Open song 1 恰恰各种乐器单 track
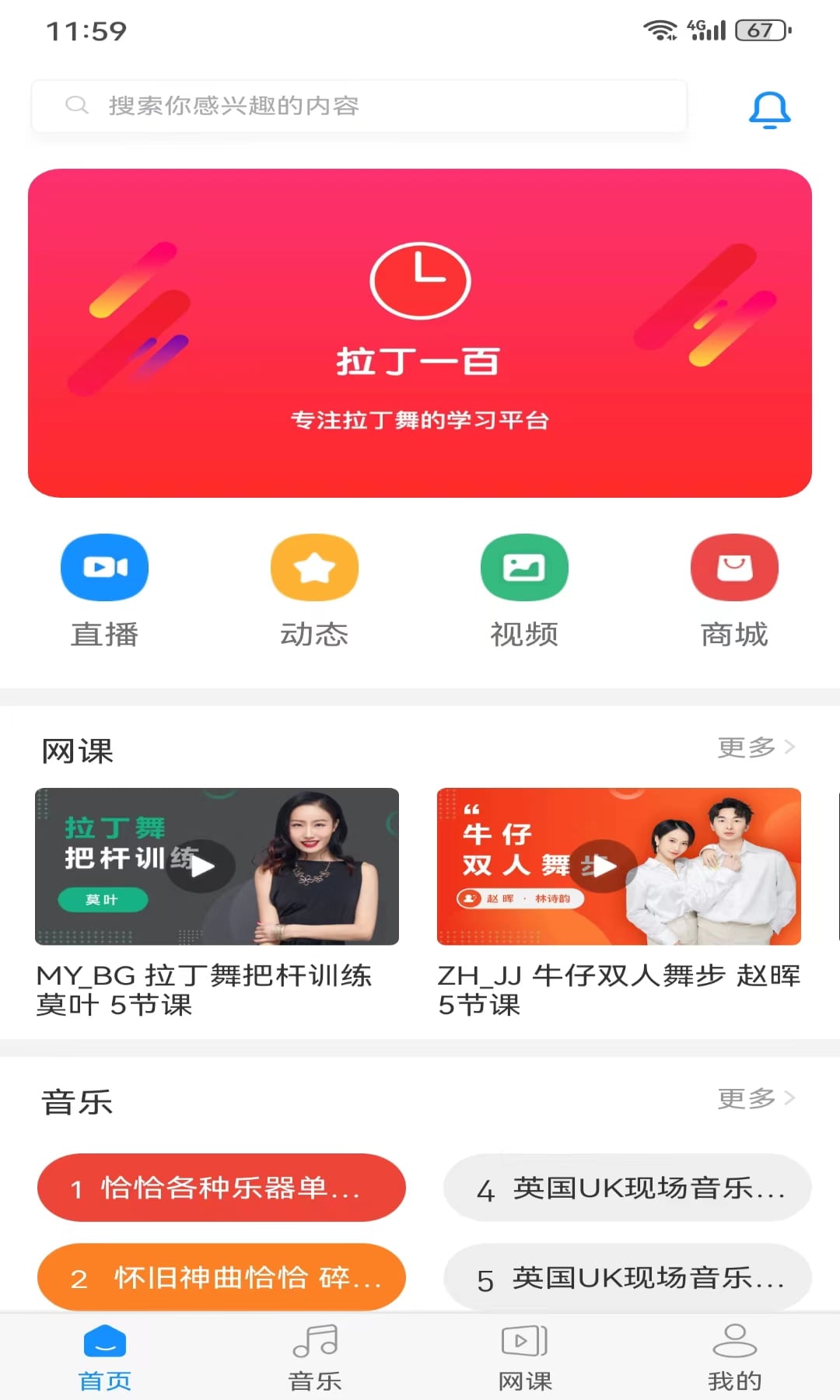Image resolution: width=840 pixels, height=1400 pixels. pos(220,1188)
